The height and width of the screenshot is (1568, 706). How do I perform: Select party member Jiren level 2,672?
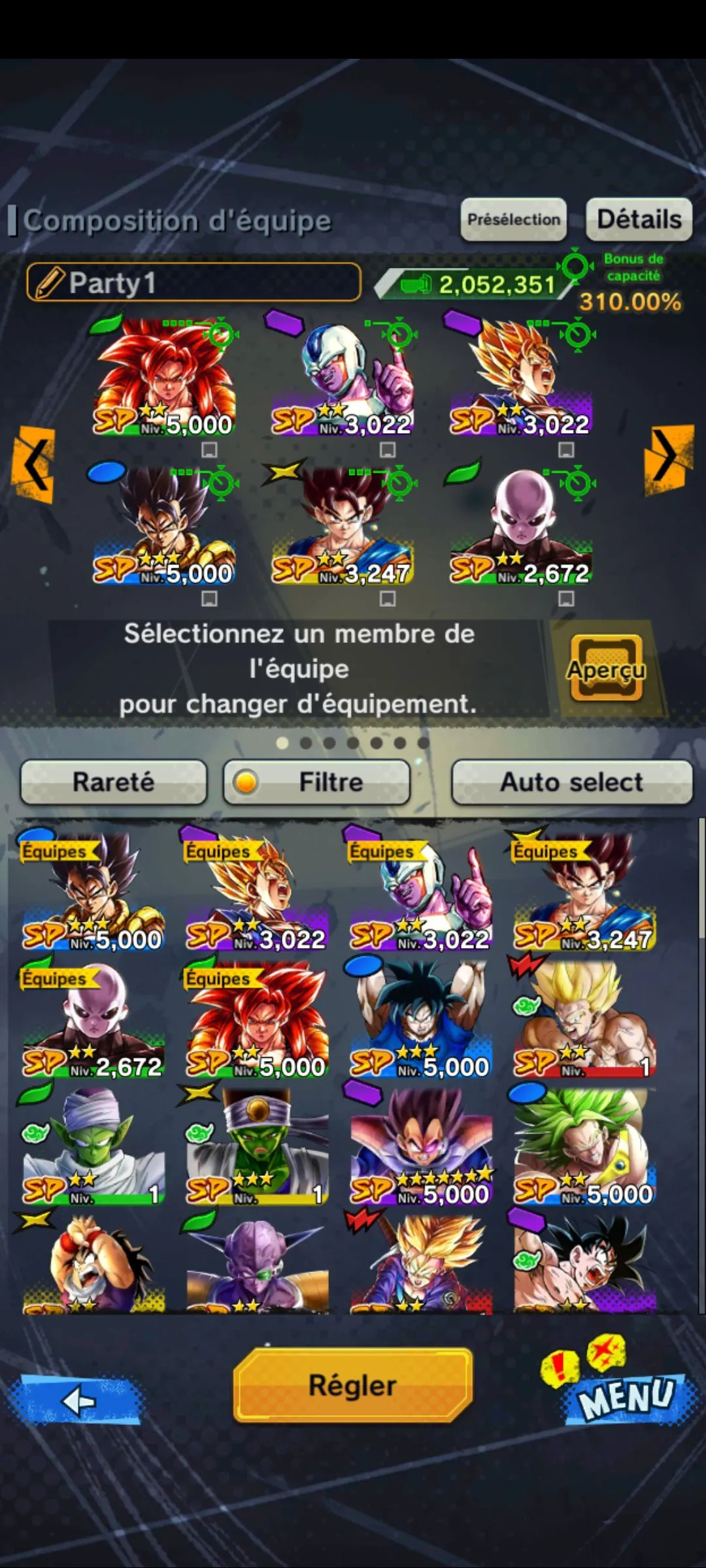pyautogui.click(x=521, y=526)
